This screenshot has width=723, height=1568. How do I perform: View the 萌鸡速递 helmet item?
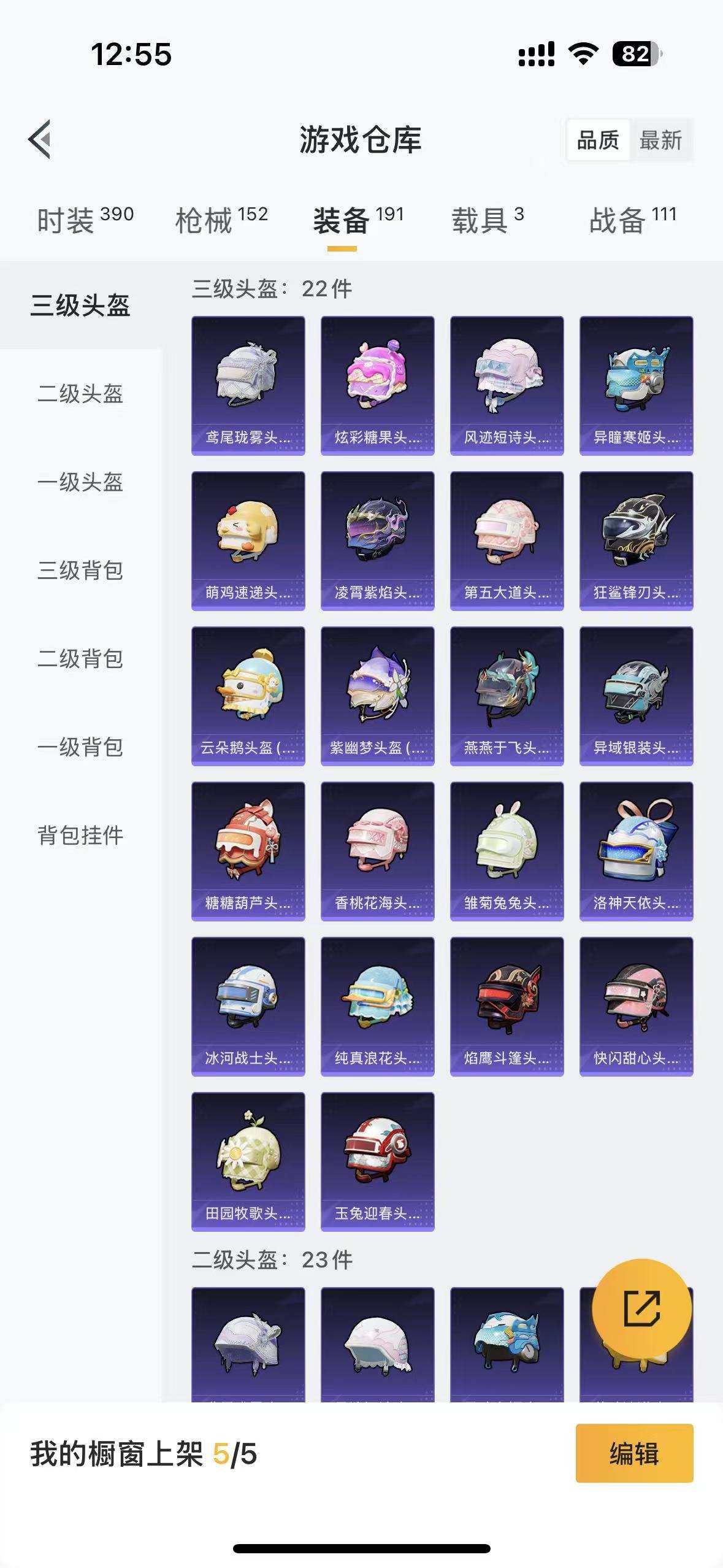(248, 540)
